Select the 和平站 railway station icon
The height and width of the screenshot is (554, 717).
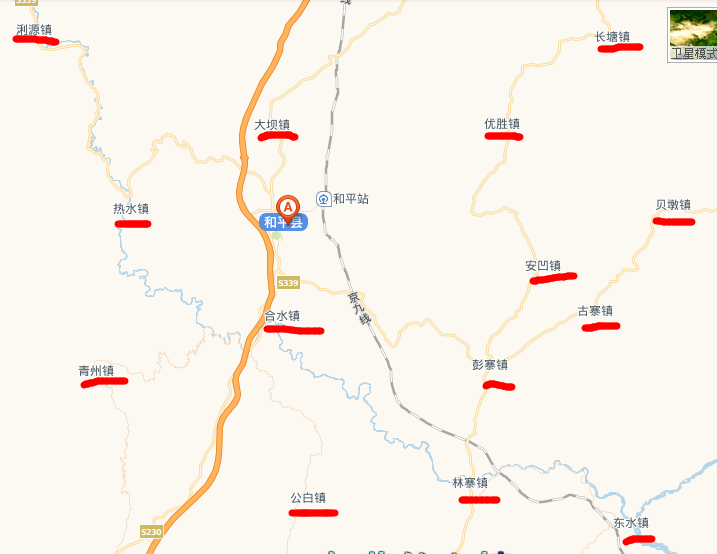pyautogui.click(x=323, y=199)
